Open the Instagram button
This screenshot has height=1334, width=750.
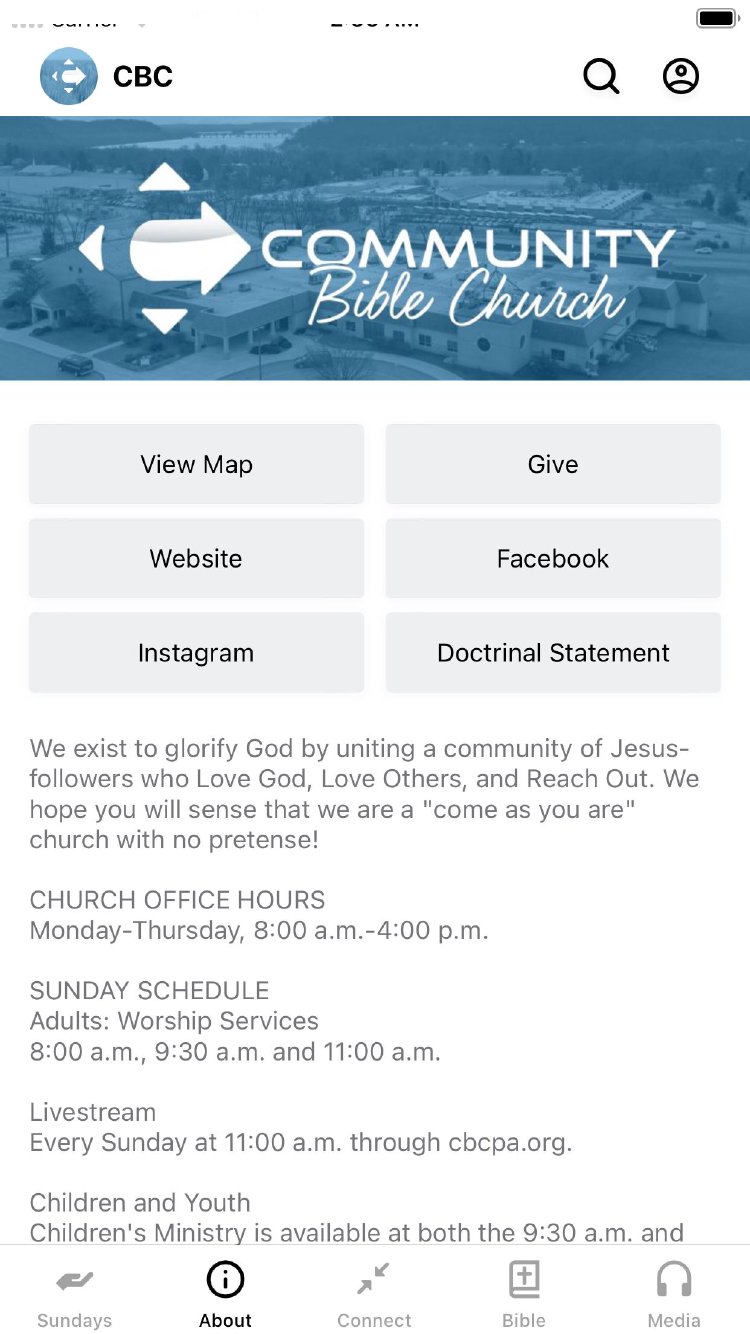196,653
